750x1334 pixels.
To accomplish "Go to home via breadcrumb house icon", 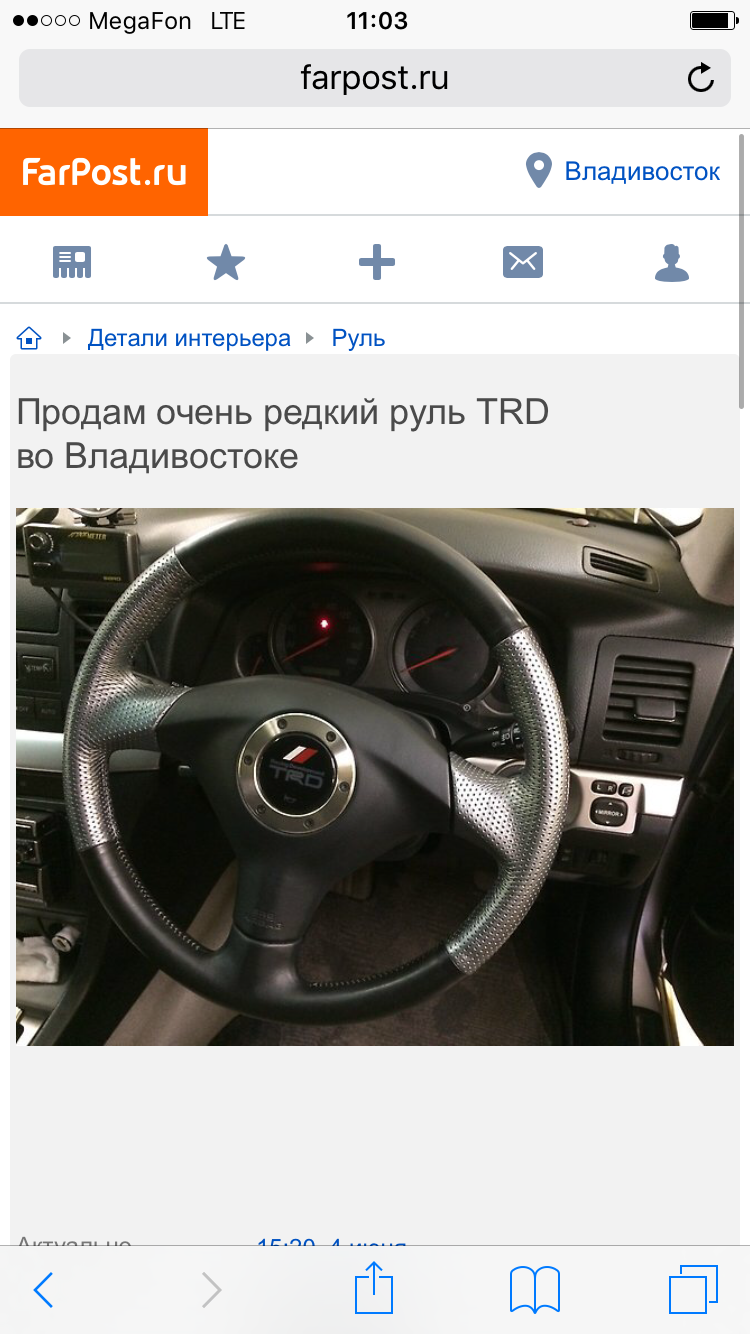I will 30,338.
